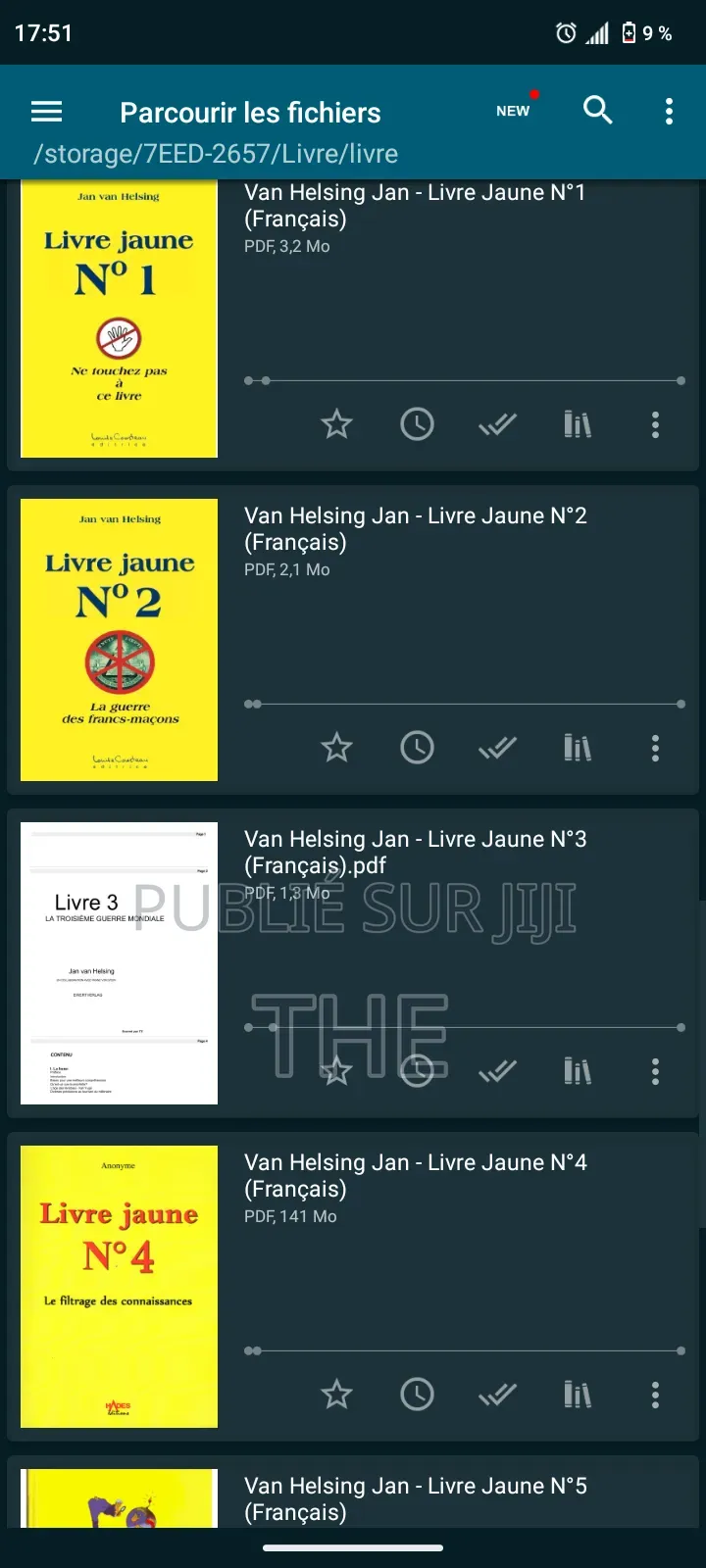Open the bookshelf collection icon for Livre Jaune N°1
This screenshot has height=1568, width=706.
(578, 424)
